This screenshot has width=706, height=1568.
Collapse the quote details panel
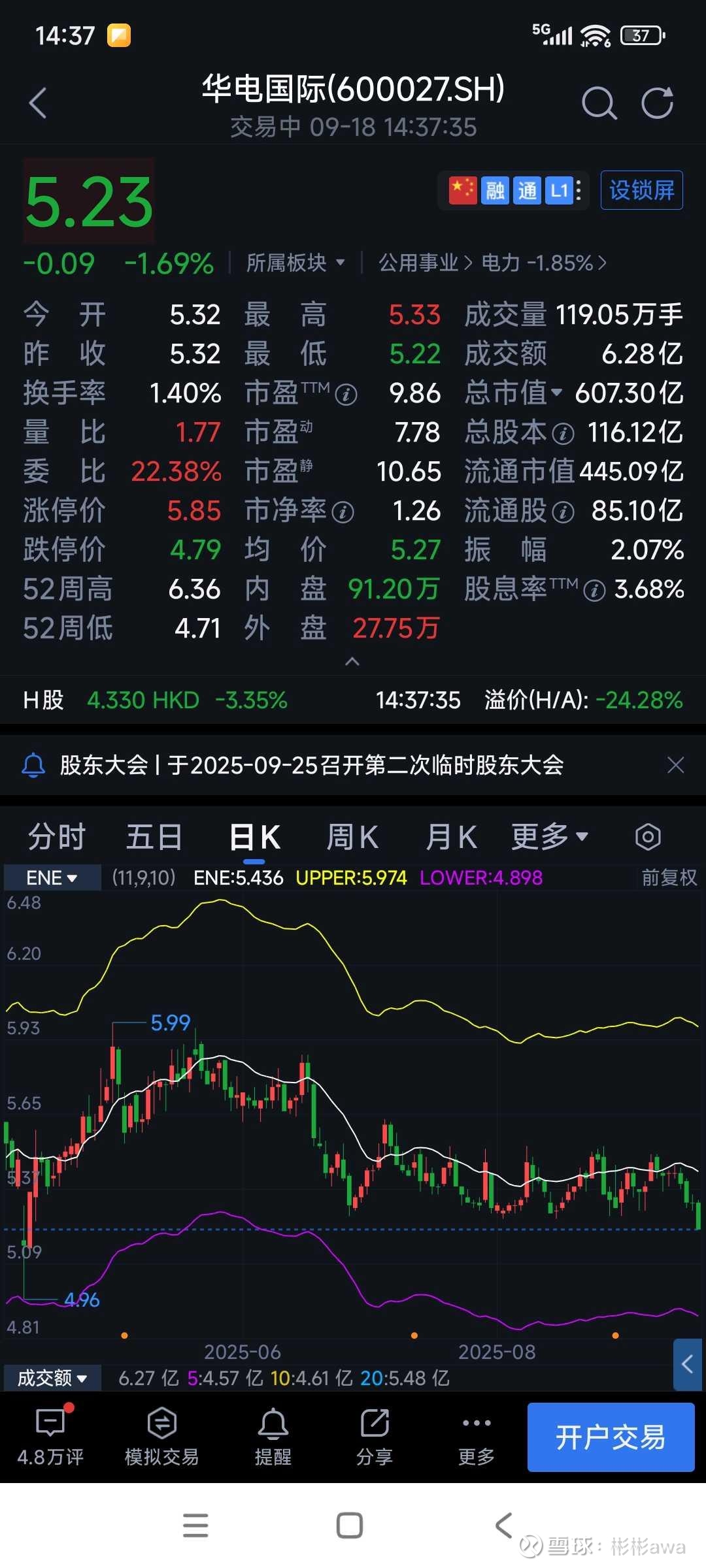(352, 662)
